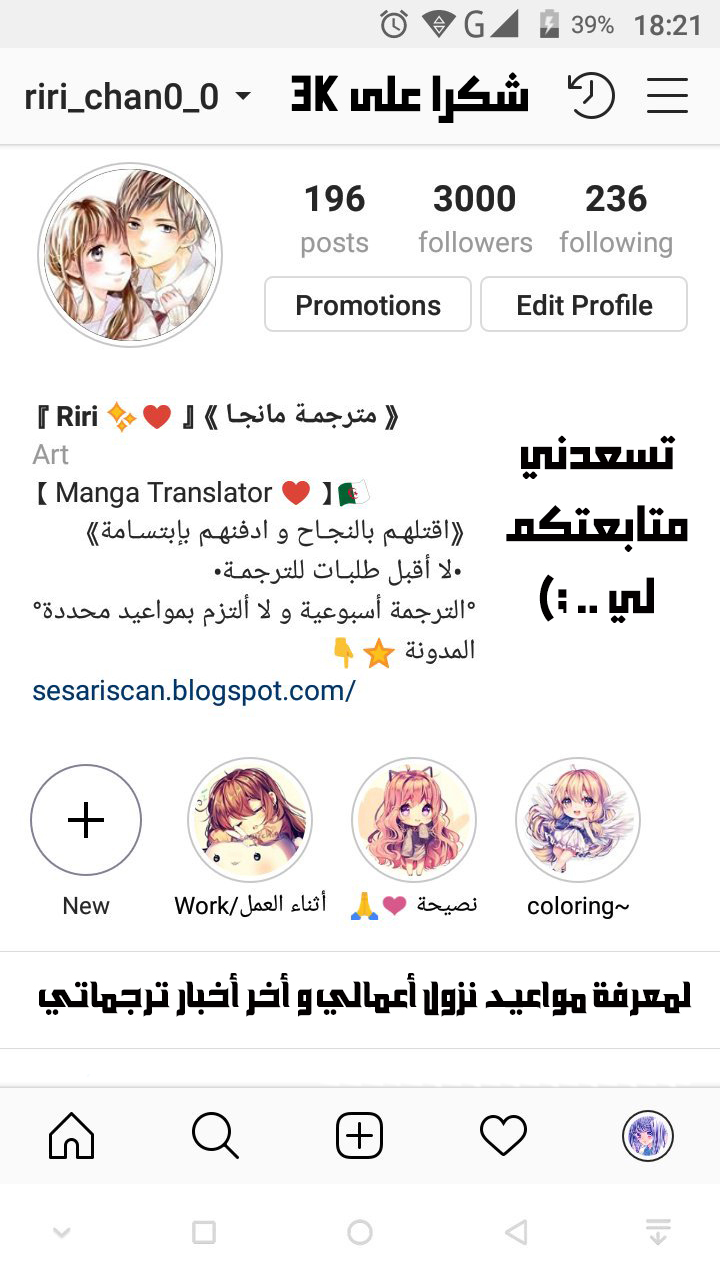Viewport: 720px width, 1280px height.
Task: Open Edit Profile
Action: point(584,305)
